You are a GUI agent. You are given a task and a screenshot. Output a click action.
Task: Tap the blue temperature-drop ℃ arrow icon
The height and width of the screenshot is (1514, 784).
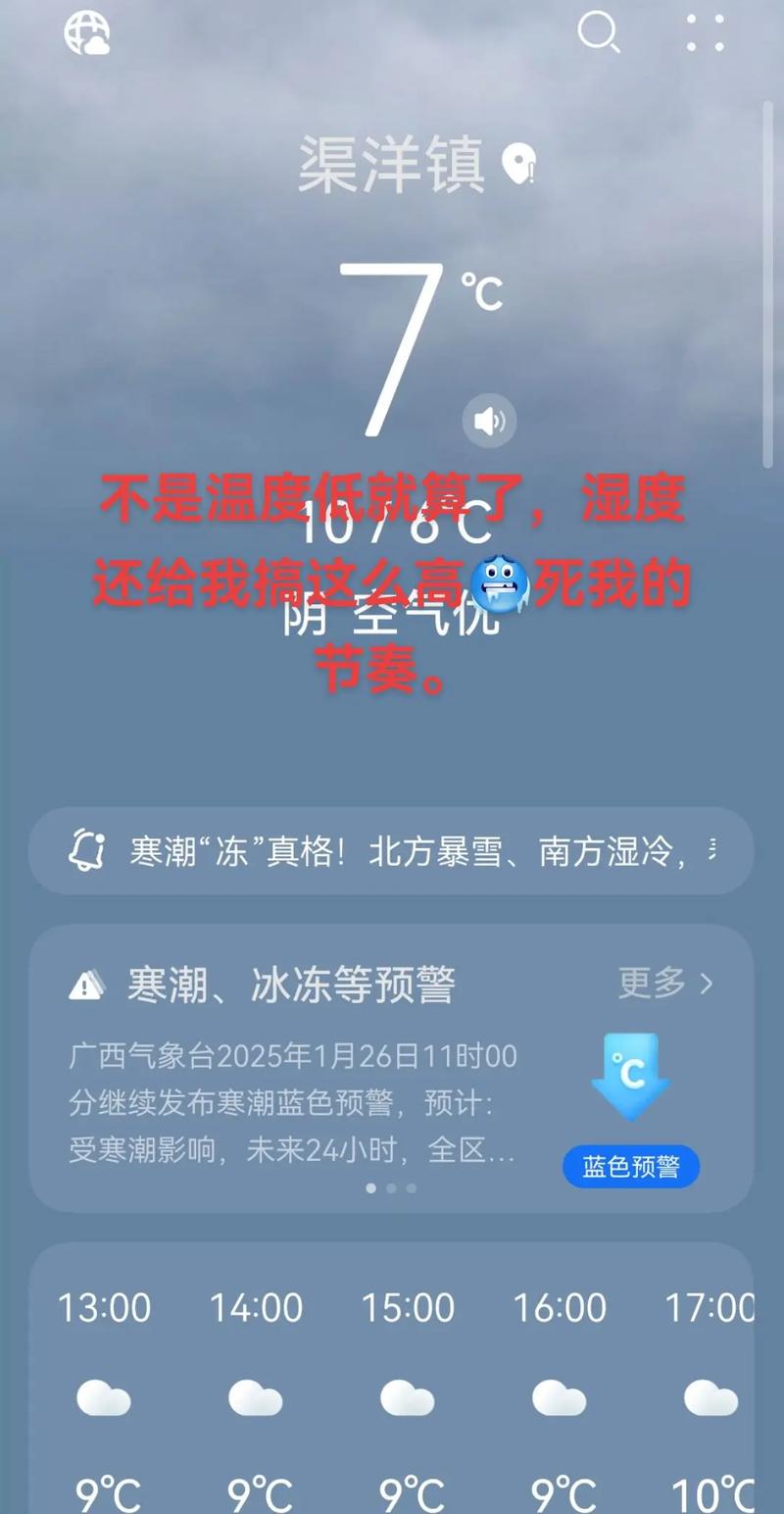click(631, 1077)
